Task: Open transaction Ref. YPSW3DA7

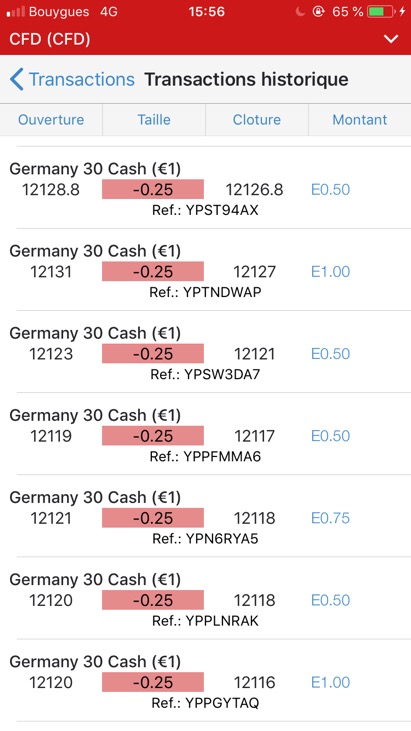Action: pyautogui.click(x=206, y=352)
